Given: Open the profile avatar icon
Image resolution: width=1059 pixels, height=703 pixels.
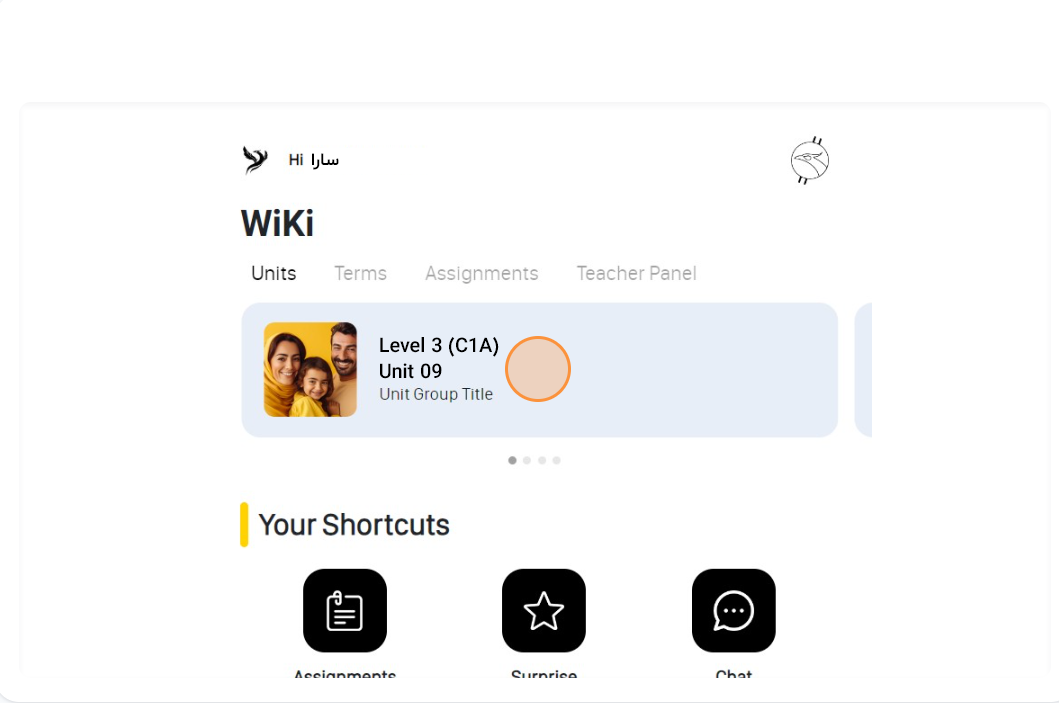Looking at the screenshot, I should (x=809, y=161).
